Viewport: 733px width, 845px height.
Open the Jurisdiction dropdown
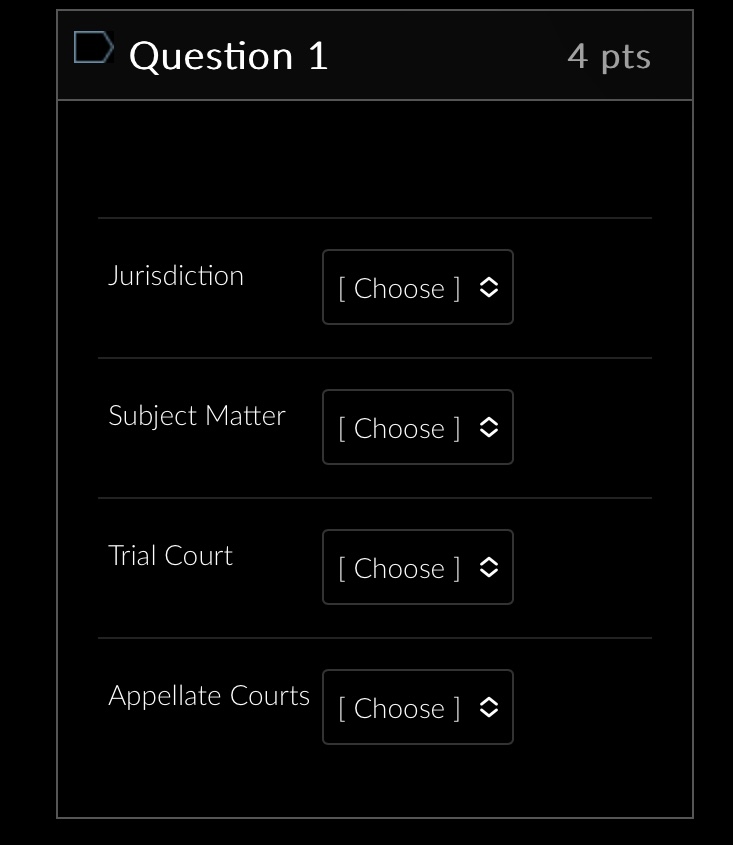[x=417, y=288]
